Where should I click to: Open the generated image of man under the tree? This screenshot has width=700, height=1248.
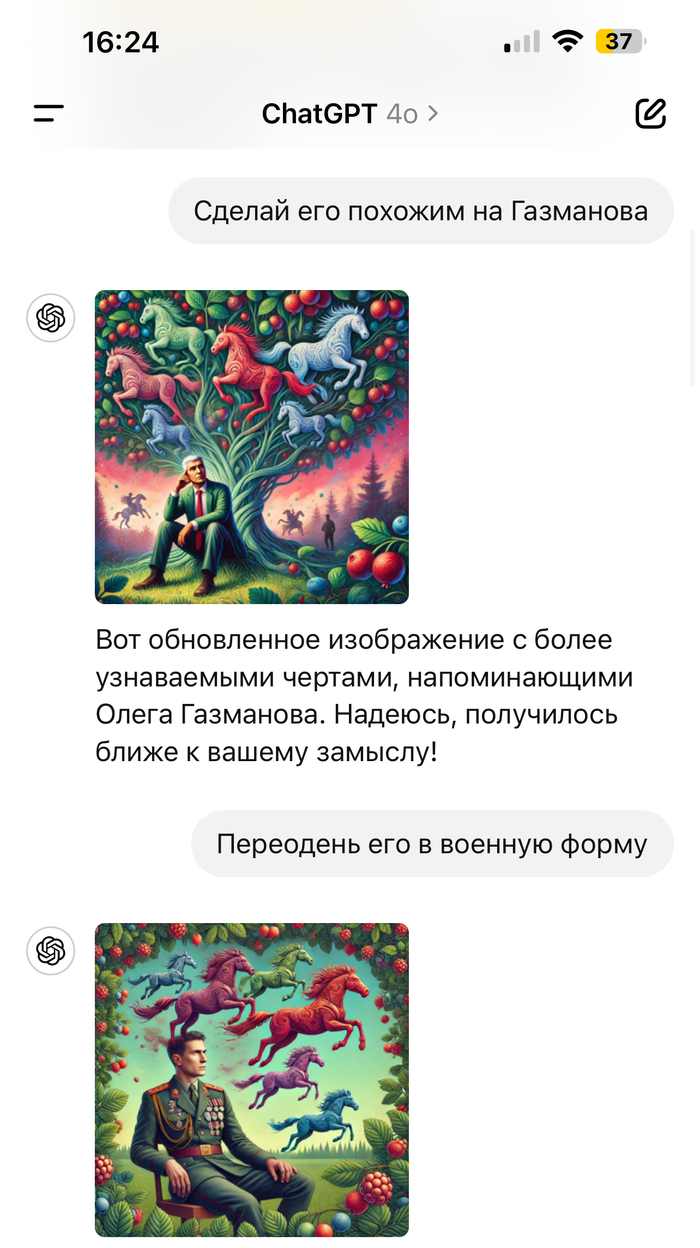pyautogui.click(x=251, y=447)
